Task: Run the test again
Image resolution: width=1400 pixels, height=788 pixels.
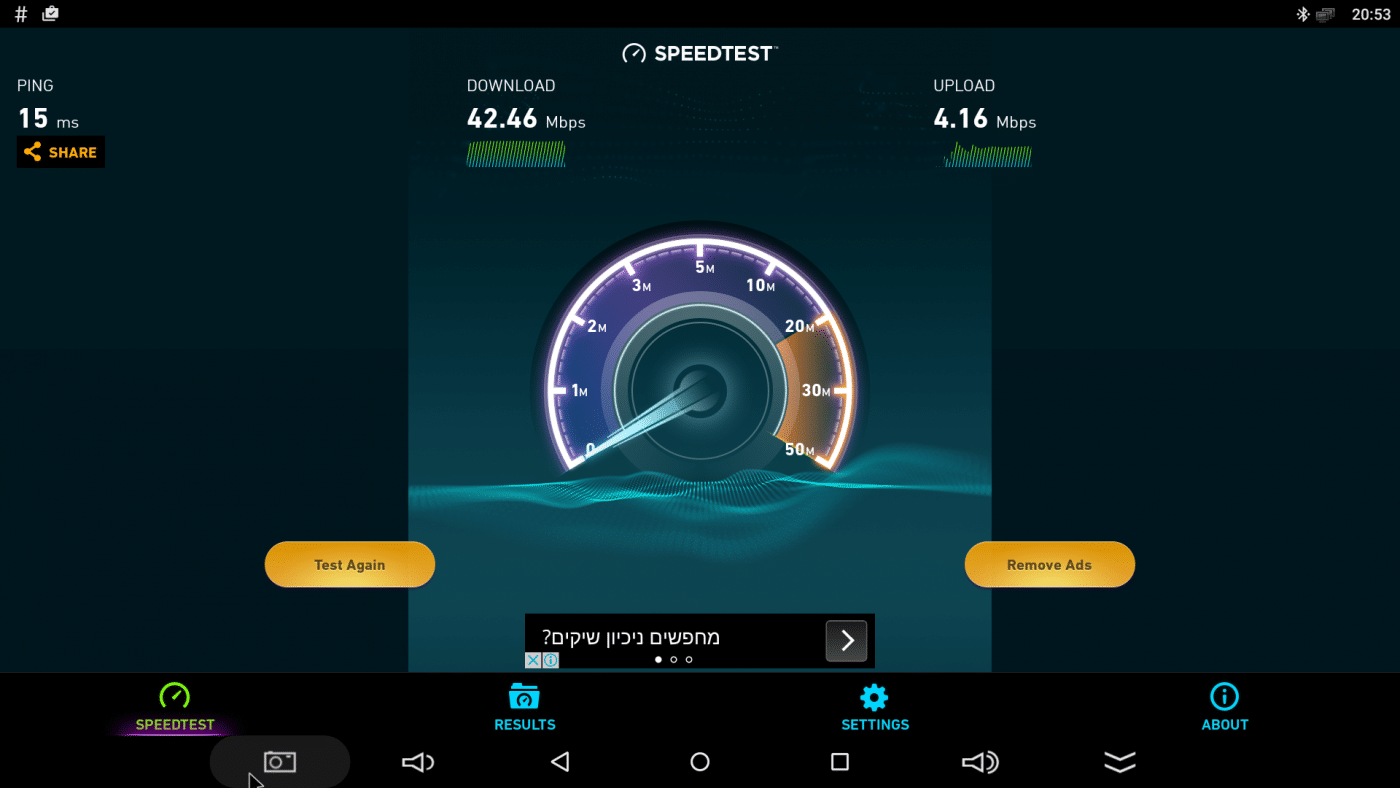Action: tap(349, 564)
